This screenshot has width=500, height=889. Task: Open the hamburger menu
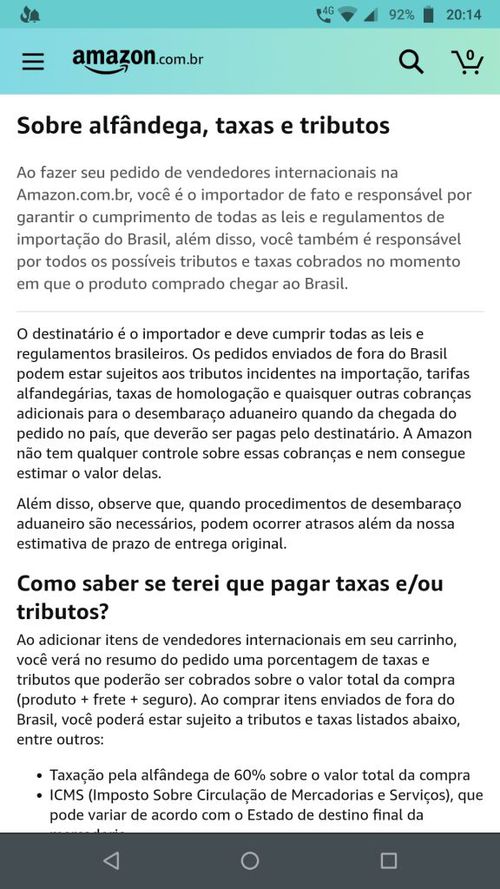33,61
